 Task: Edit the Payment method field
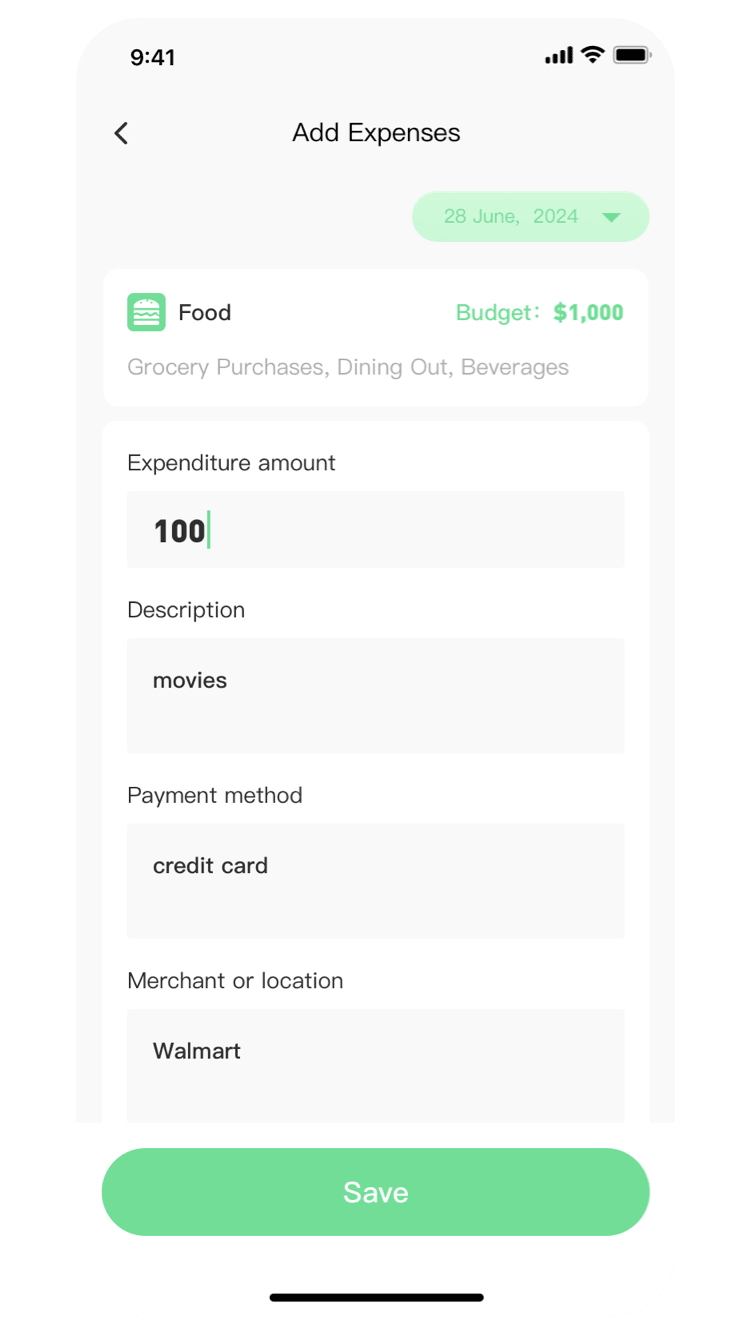point(375,880)
